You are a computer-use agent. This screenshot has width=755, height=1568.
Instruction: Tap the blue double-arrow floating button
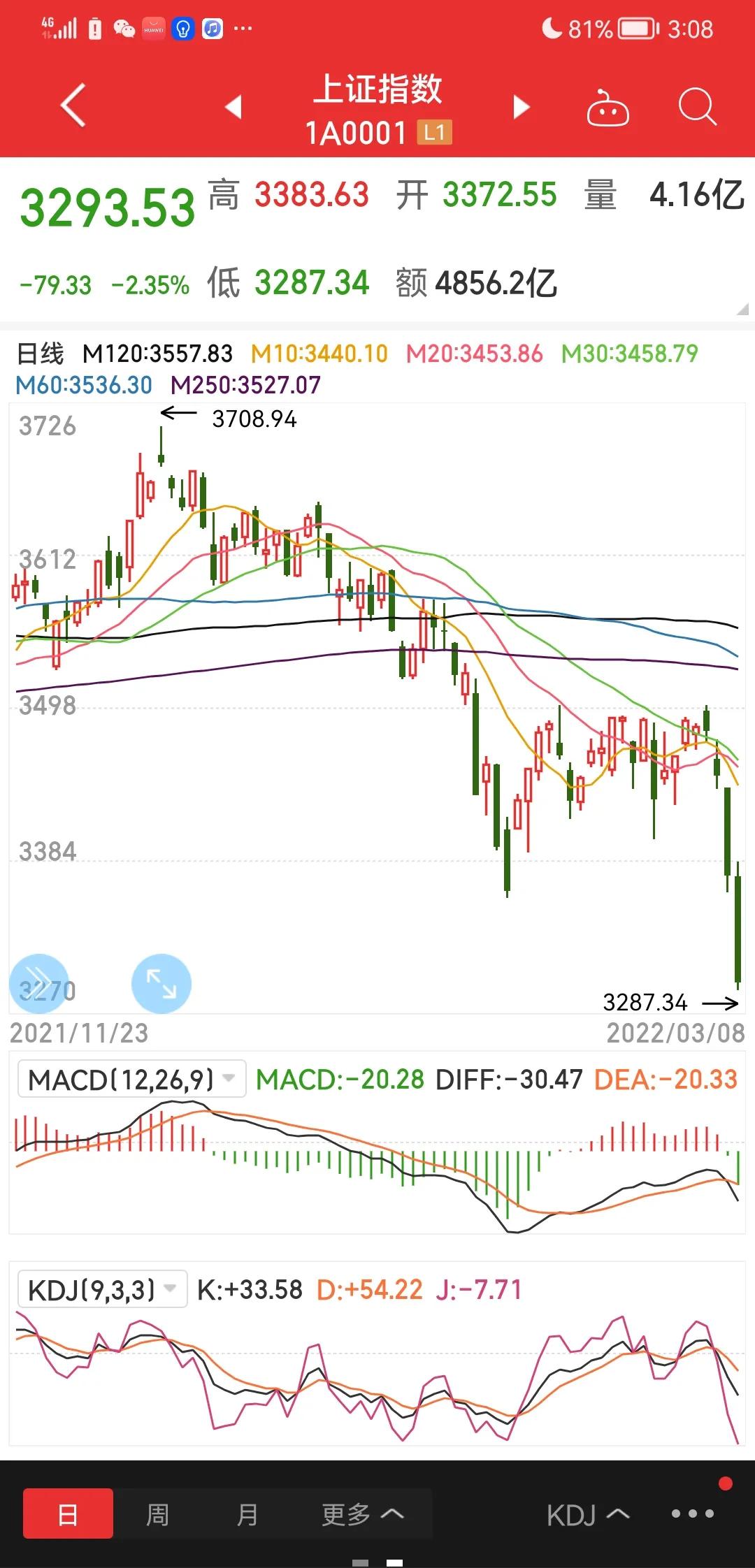39,982
